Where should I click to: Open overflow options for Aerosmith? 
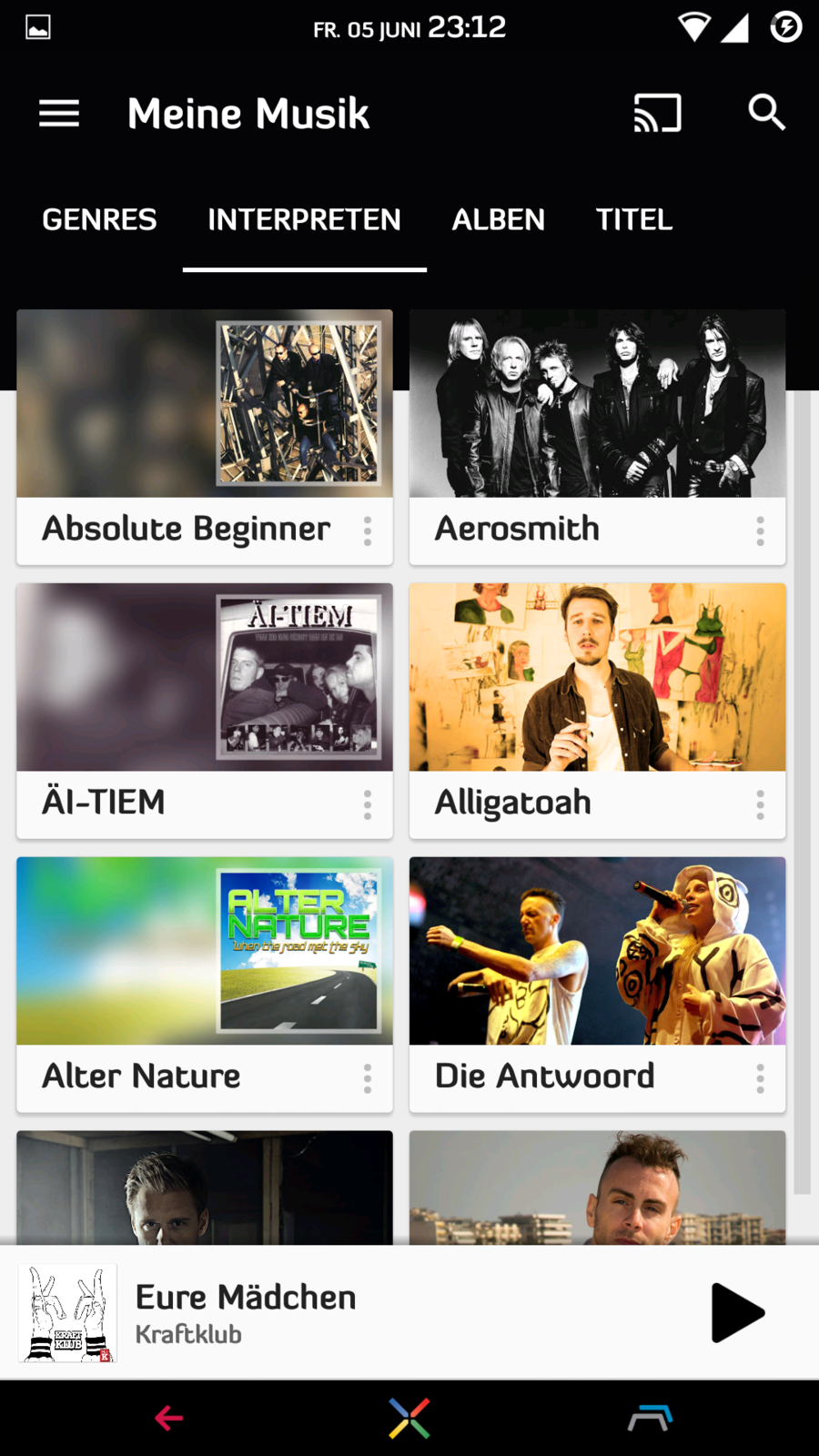point(760,531)
